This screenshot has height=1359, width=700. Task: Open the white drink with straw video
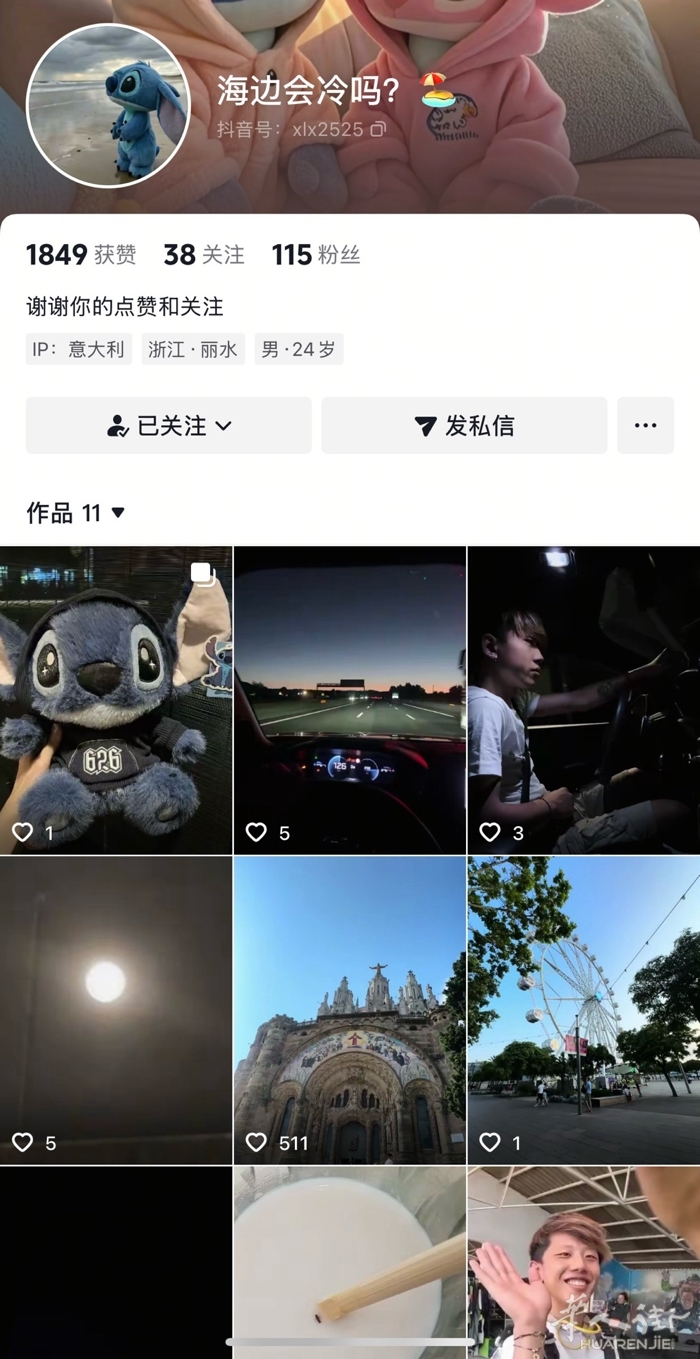[x=350, y=1260]
